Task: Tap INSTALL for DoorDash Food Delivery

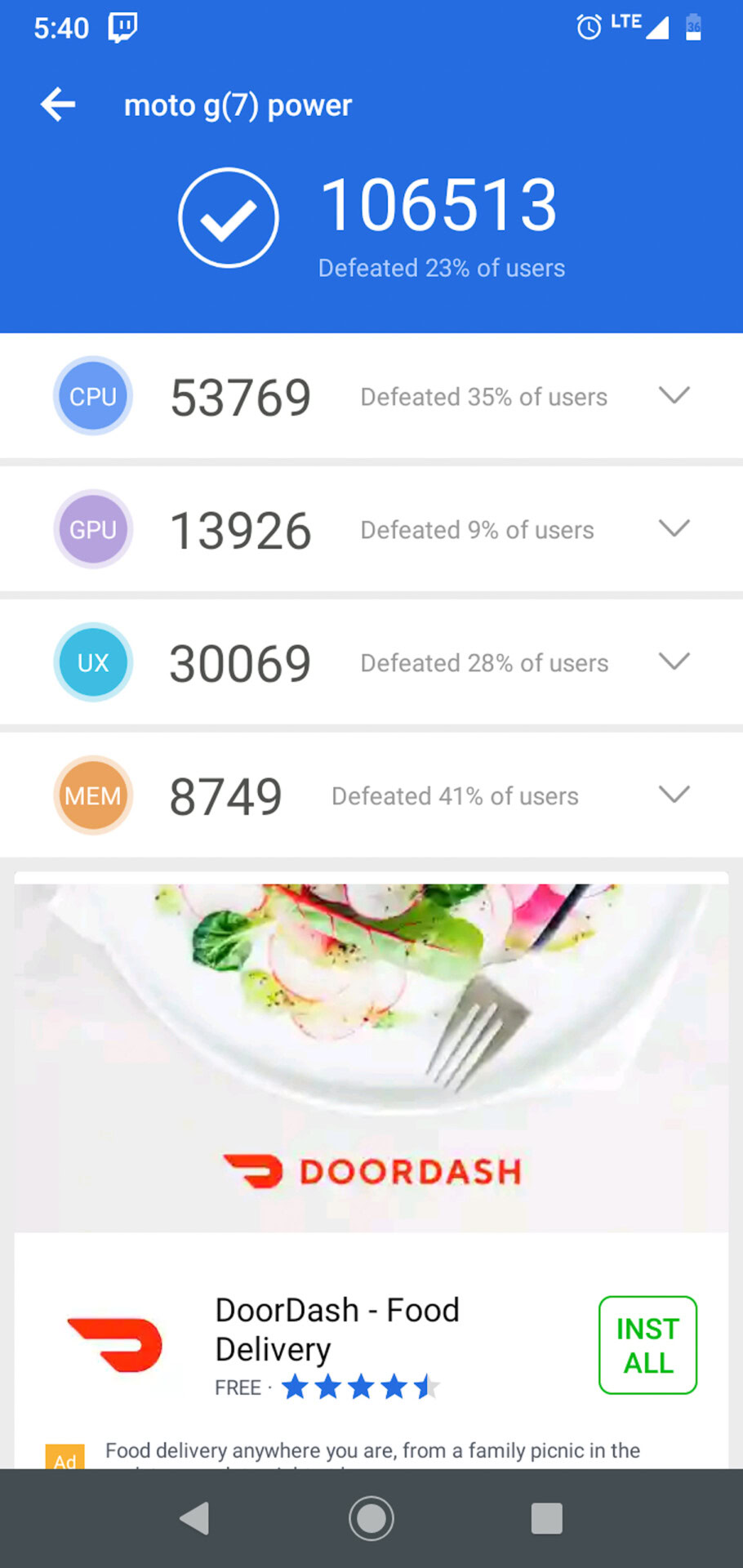Action: [x=647, y=1345]
